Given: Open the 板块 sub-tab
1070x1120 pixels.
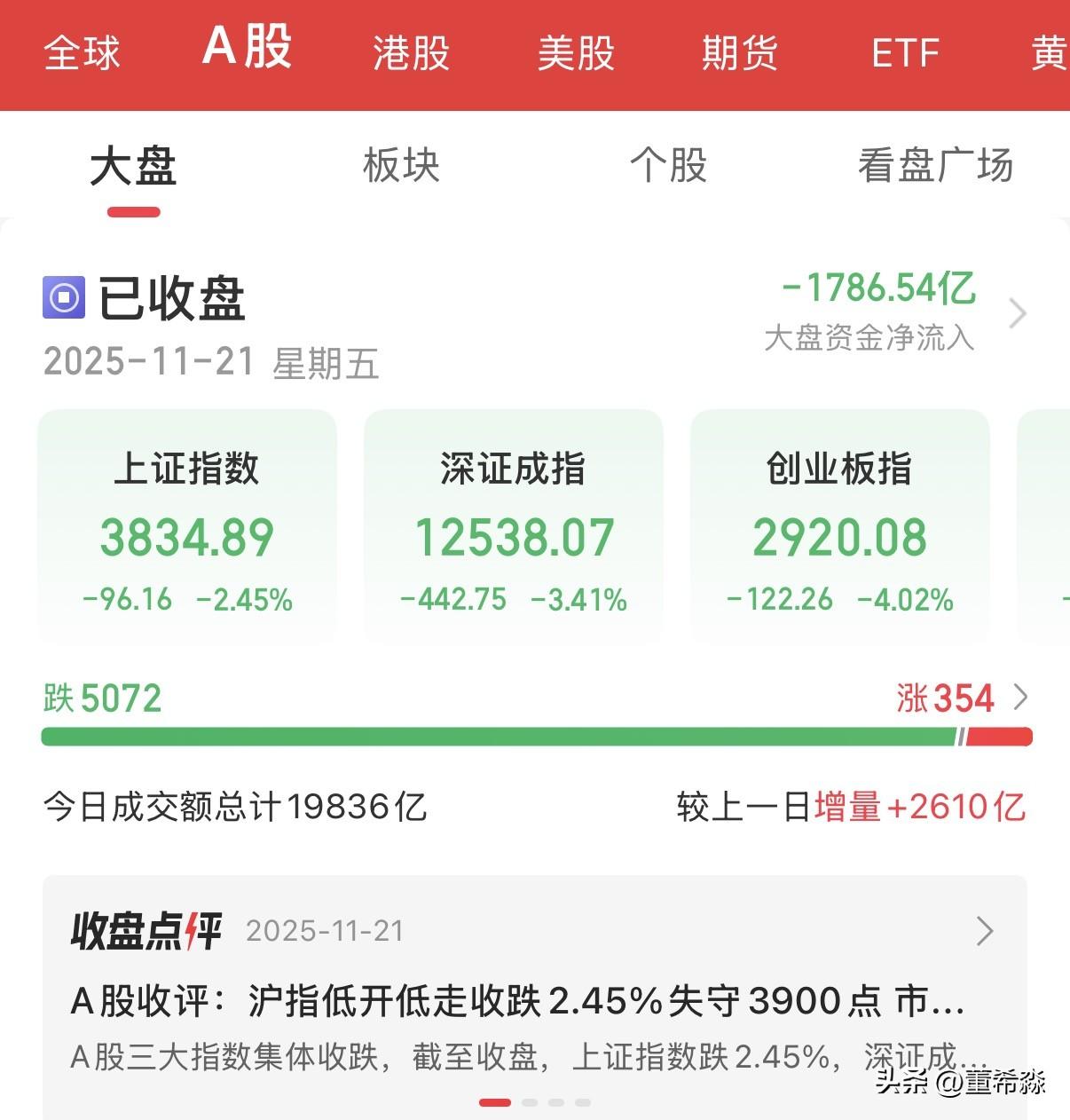Looking at the screenshot, I should pos(401,167).
